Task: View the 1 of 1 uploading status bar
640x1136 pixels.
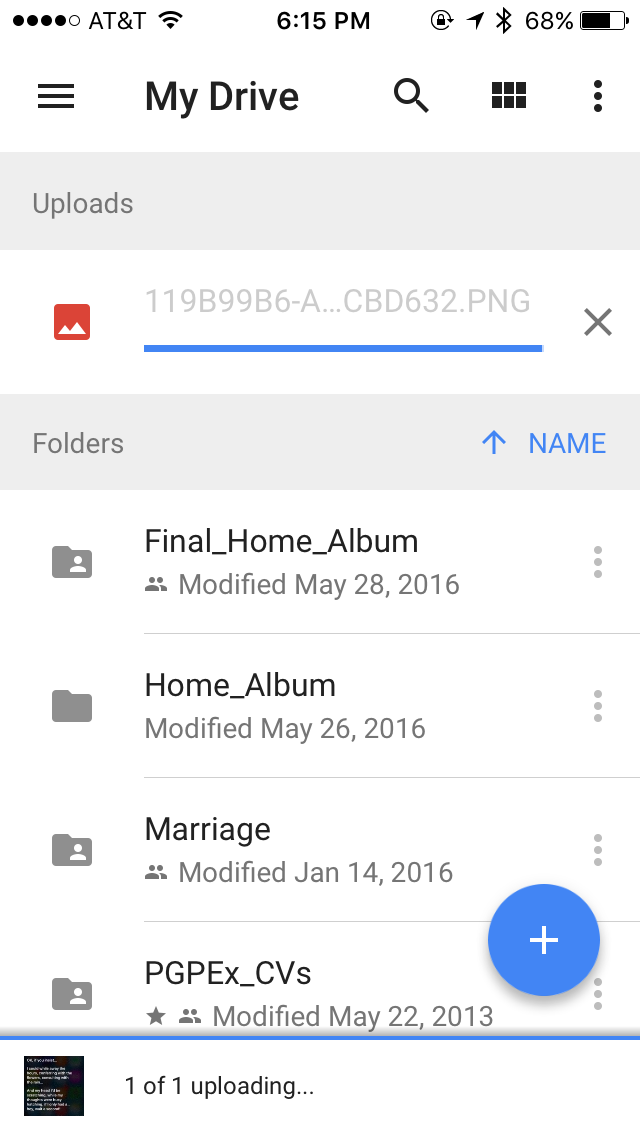Action: point(320,1086)
